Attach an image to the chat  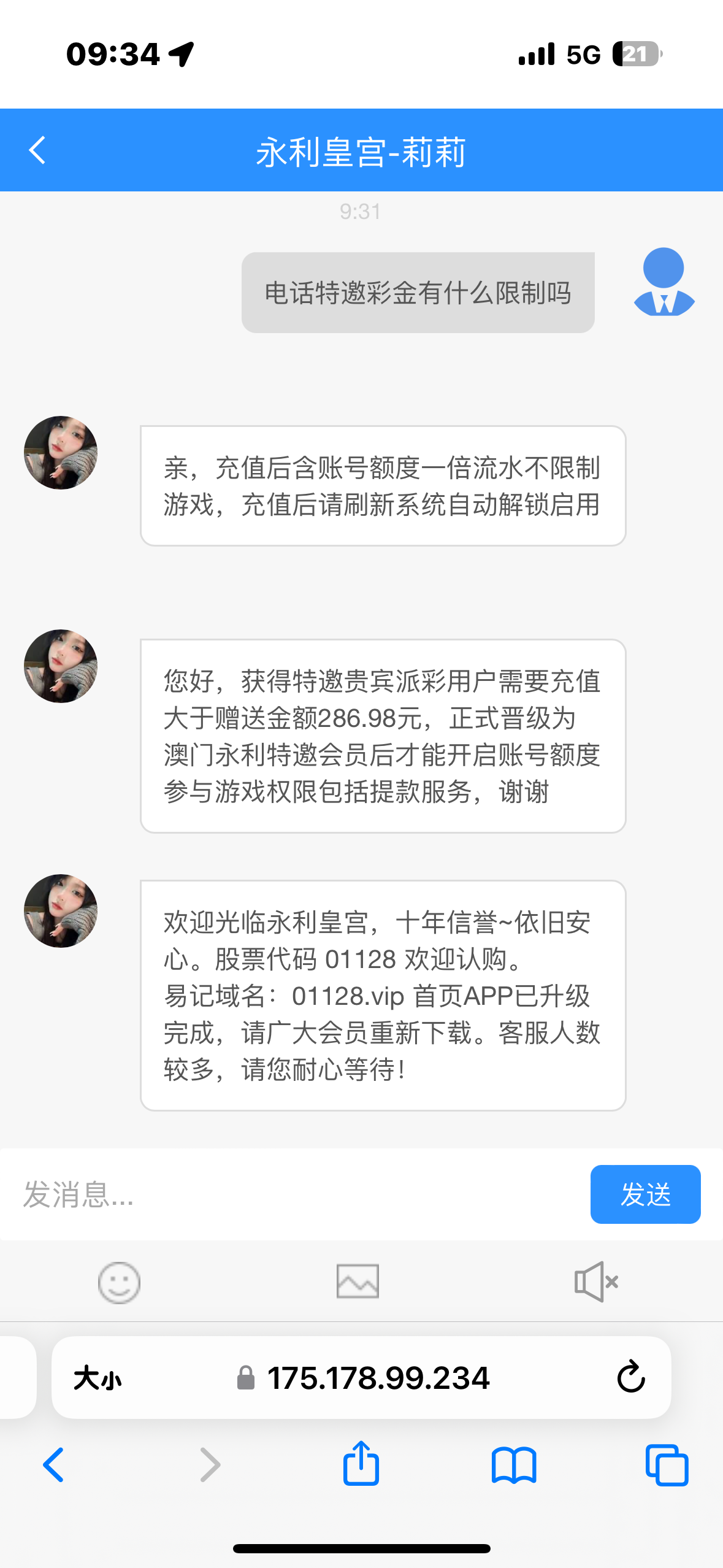(358, 1282)
